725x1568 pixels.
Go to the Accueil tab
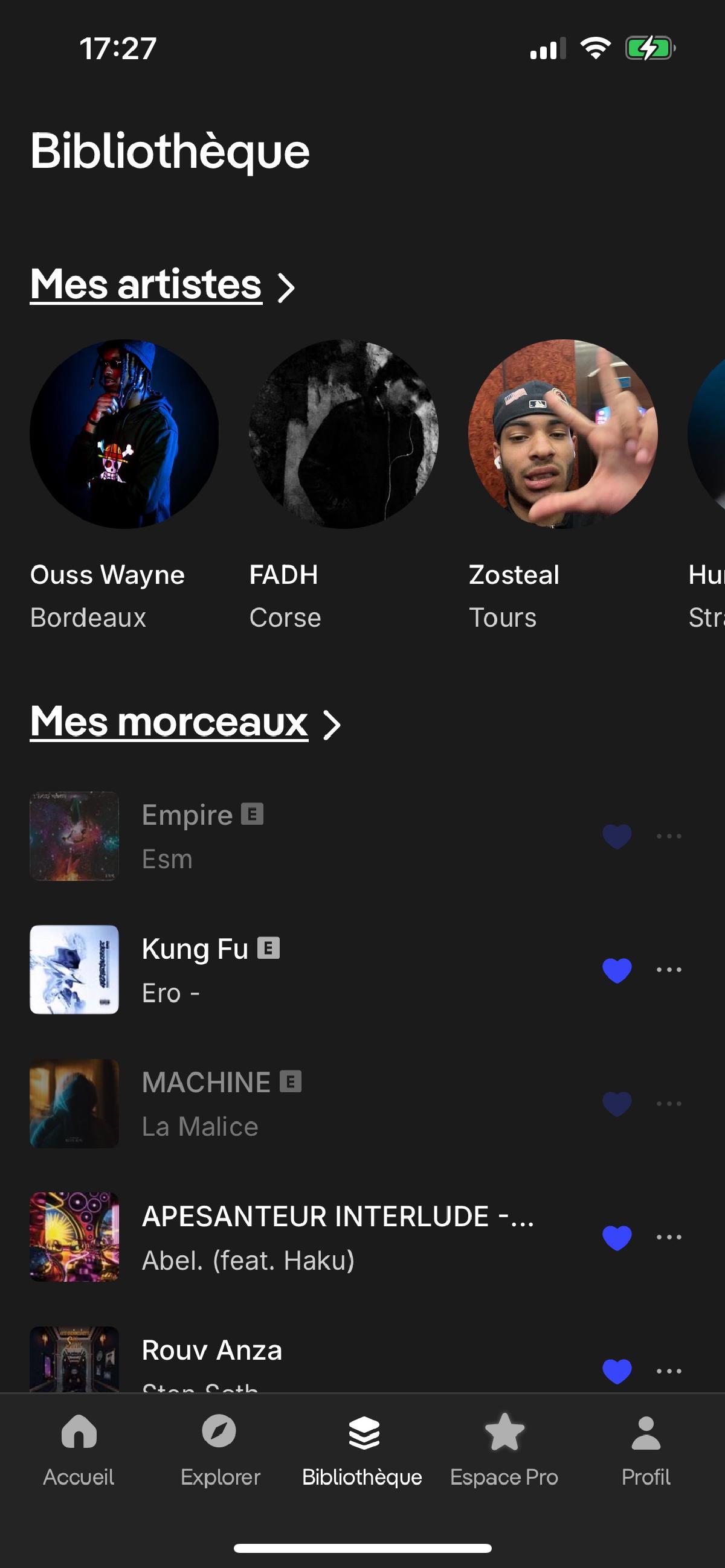[79, 1450]
